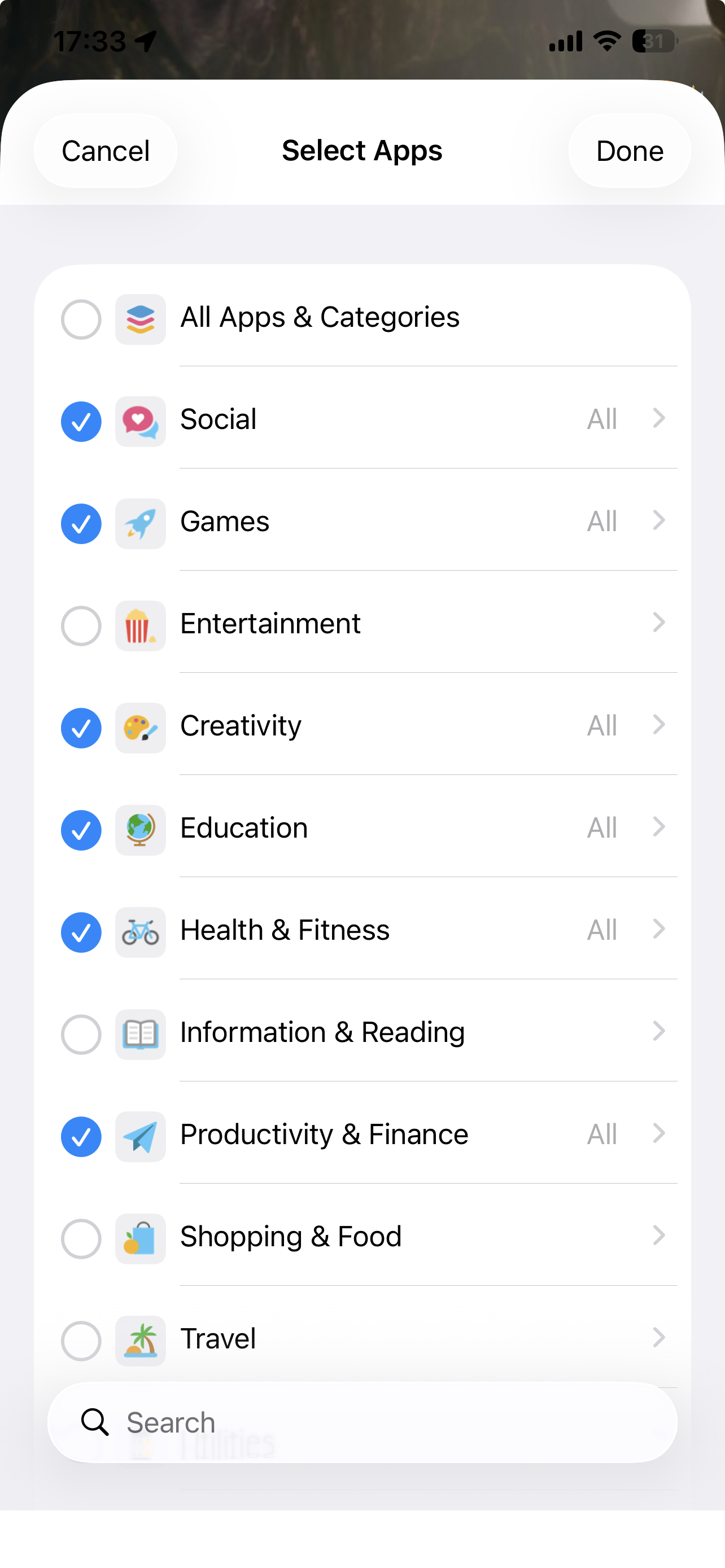Check the Shopping & Food category
Image resolution: width=725 pixels, height=1568 pixels.
[81, 1239]
